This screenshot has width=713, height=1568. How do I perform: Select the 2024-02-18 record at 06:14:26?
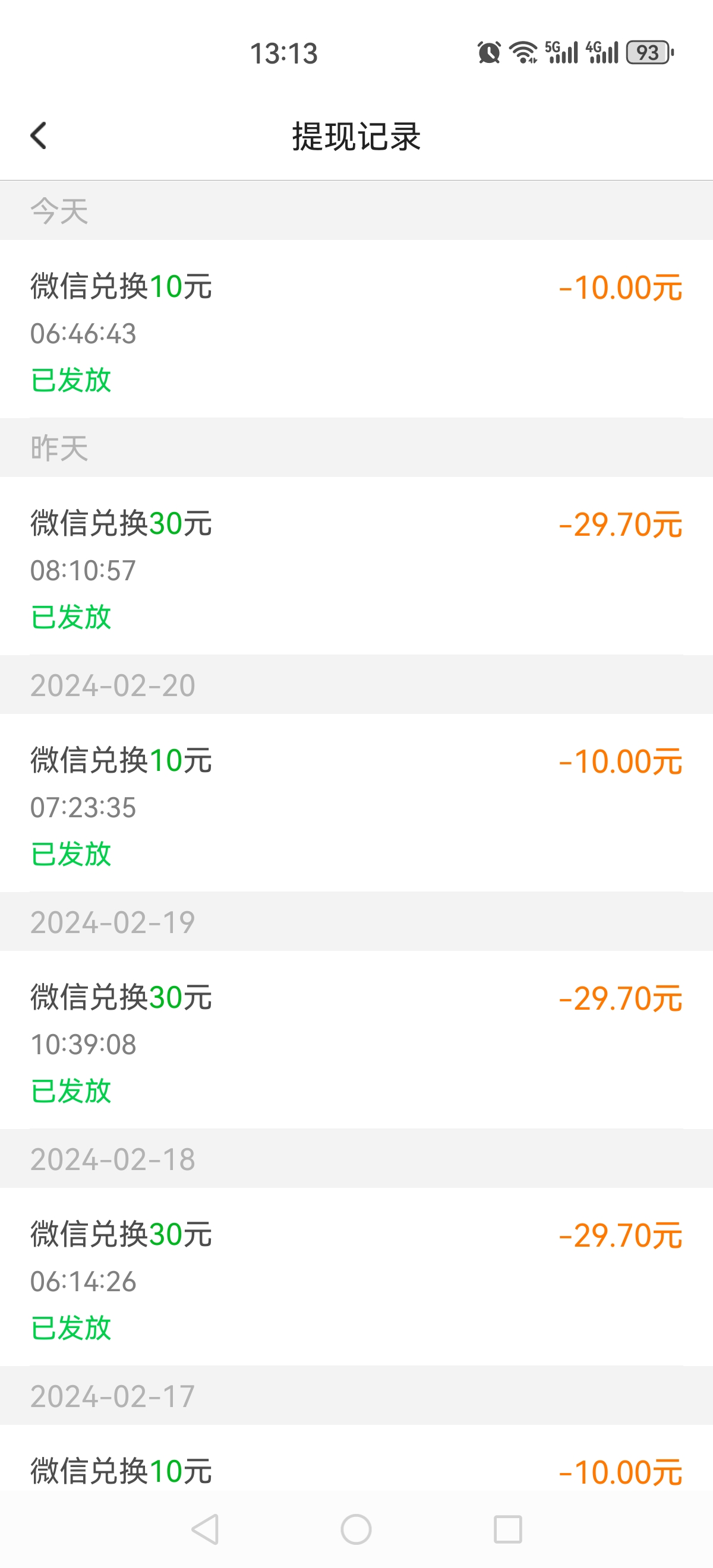pos(356,1276)
